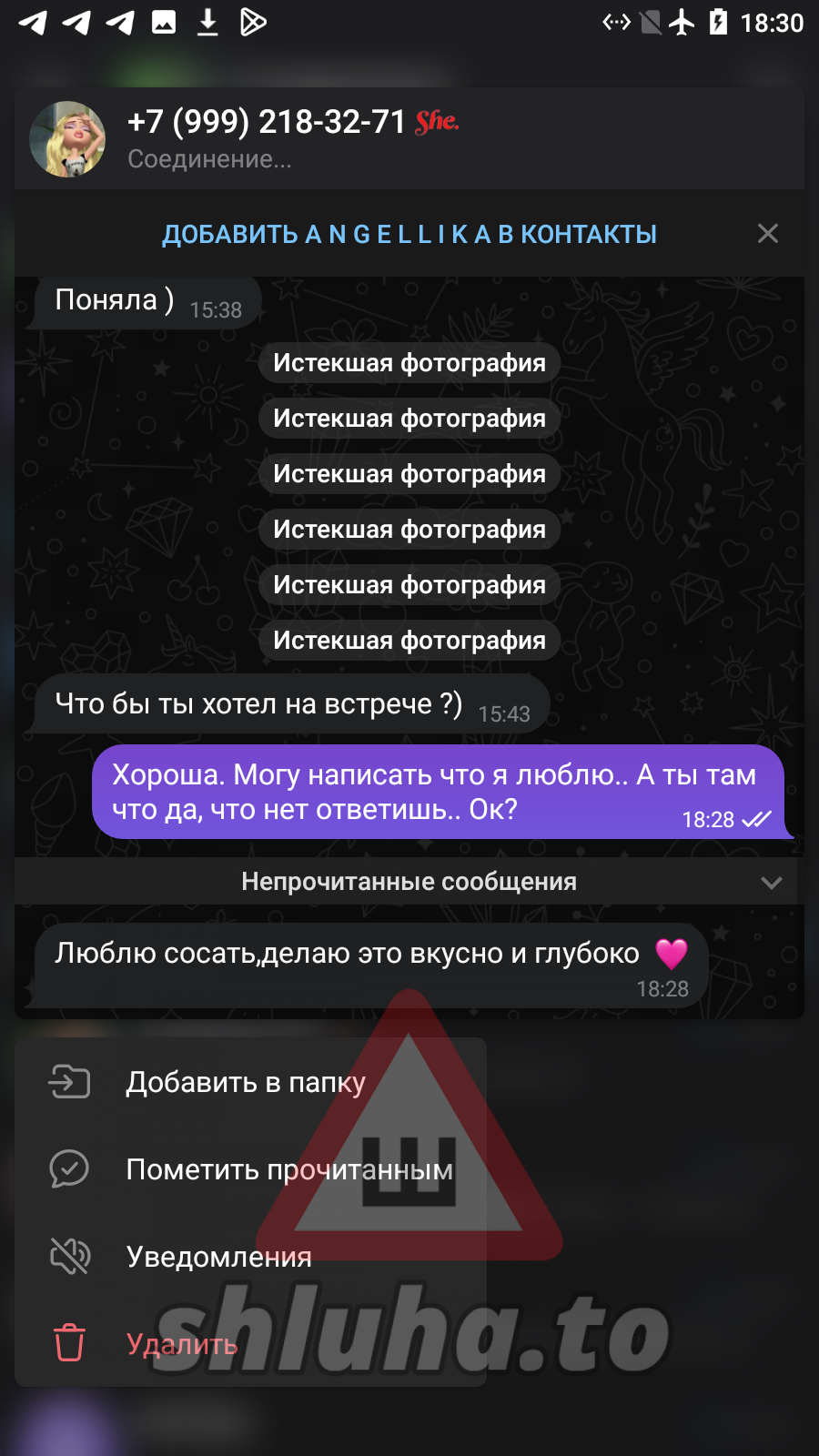Dismiss the add-to-contacts banner
This screenshot has height=1456, width=819.
pos(768,234)
